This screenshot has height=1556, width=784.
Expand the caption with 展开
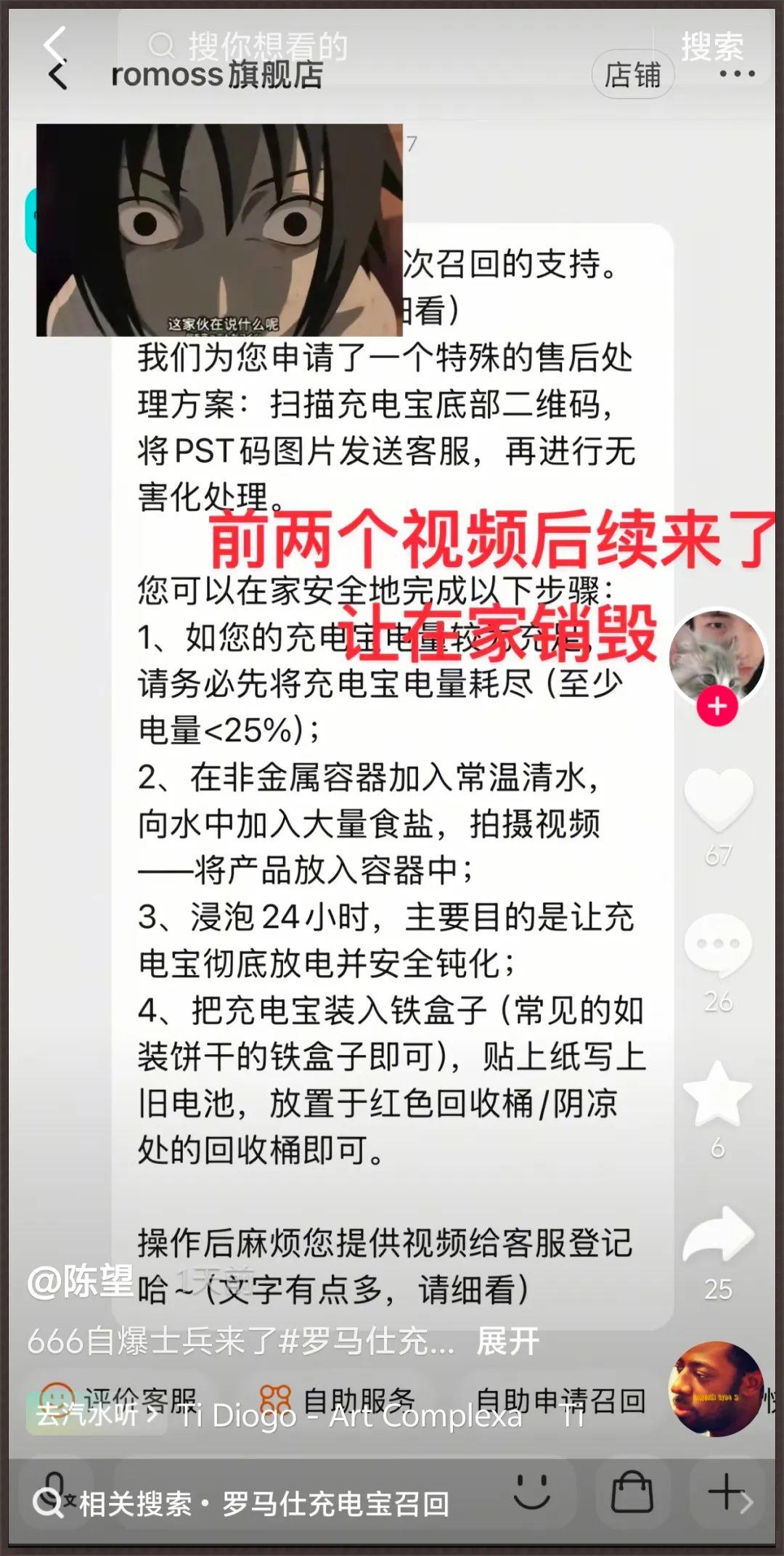pos(507,1341)
